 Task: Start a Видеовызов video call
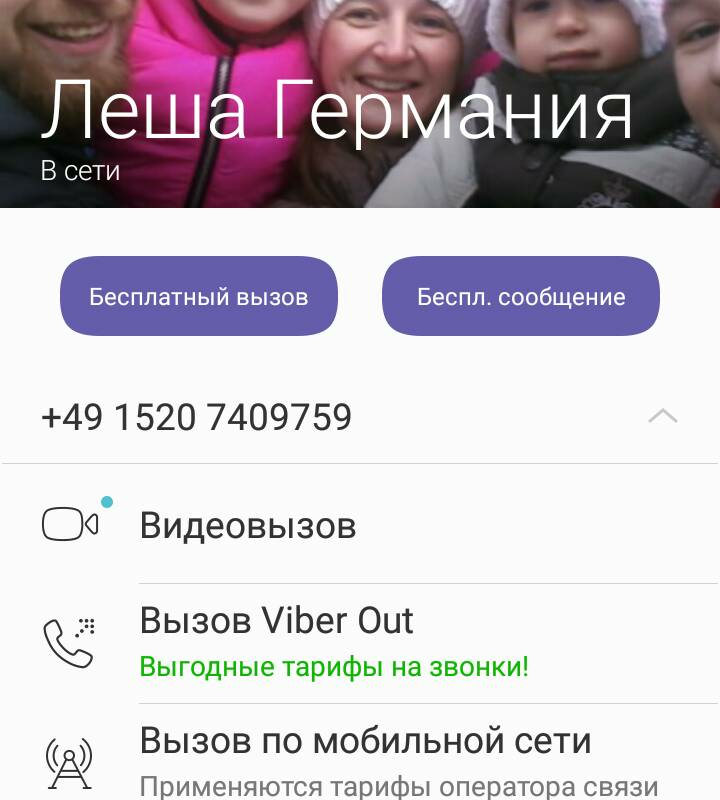248,525
